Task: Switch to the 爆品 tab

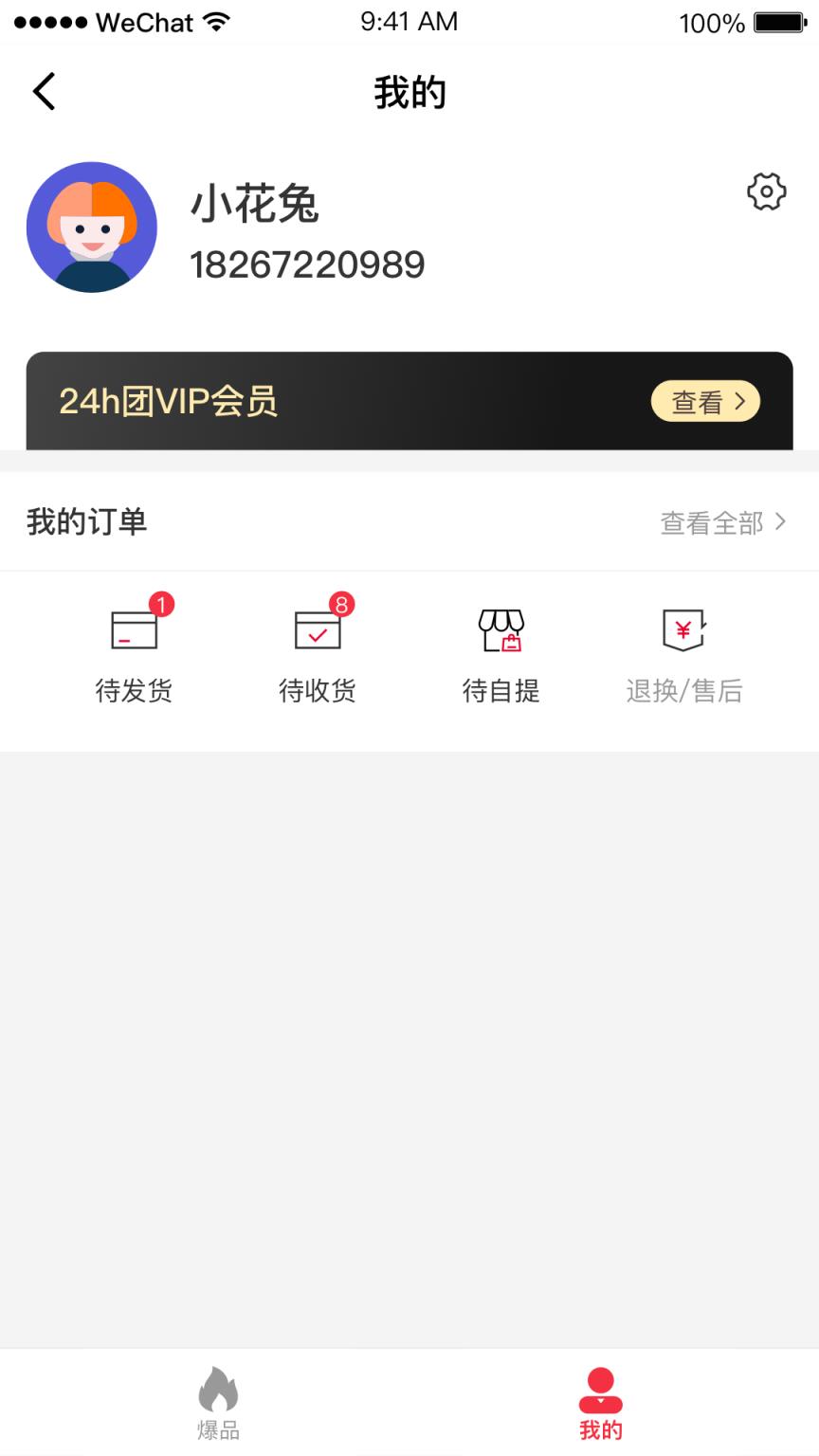Action: click(x=219, y=1403)
